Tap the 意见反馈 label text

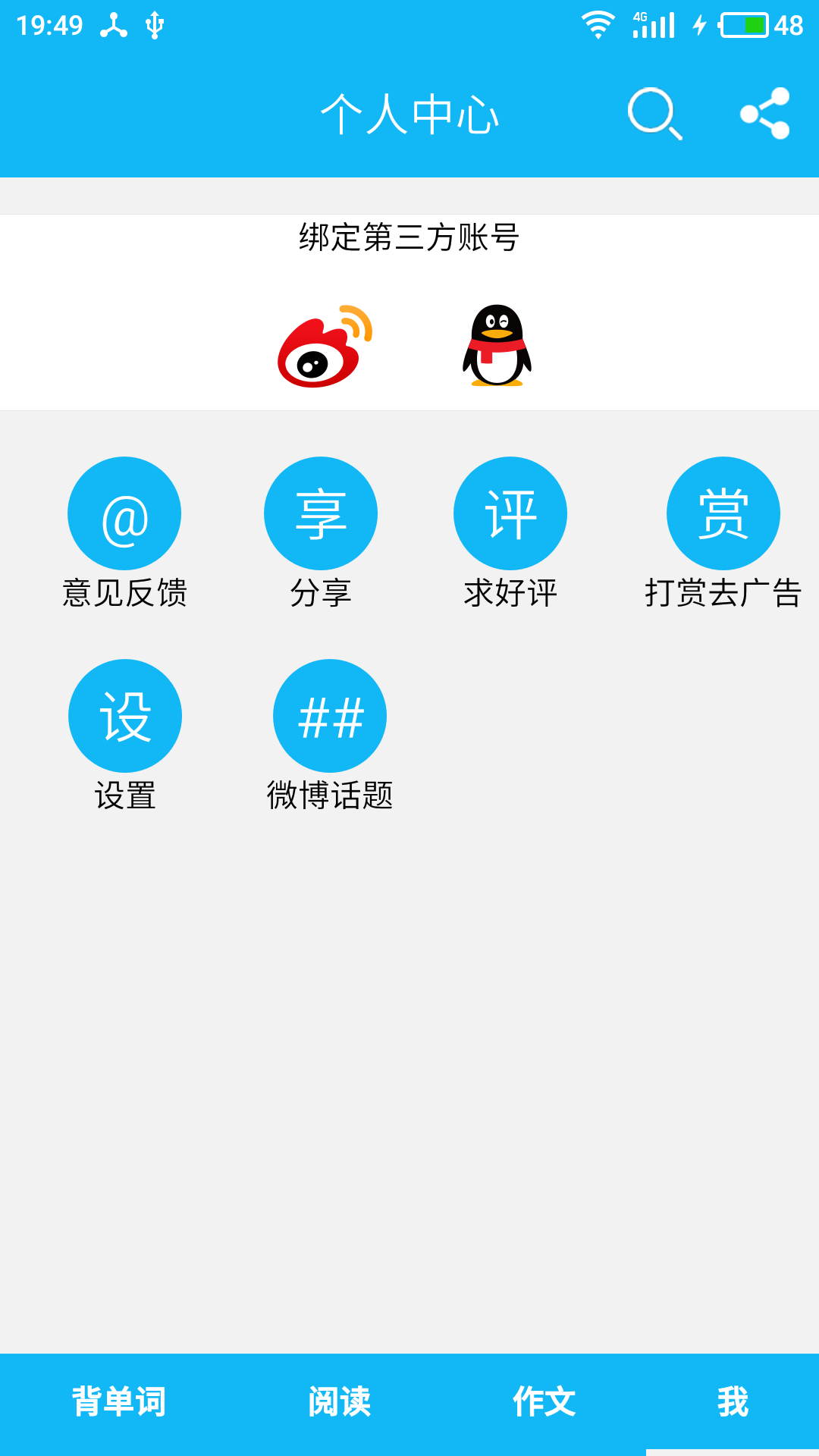[124, 595]
